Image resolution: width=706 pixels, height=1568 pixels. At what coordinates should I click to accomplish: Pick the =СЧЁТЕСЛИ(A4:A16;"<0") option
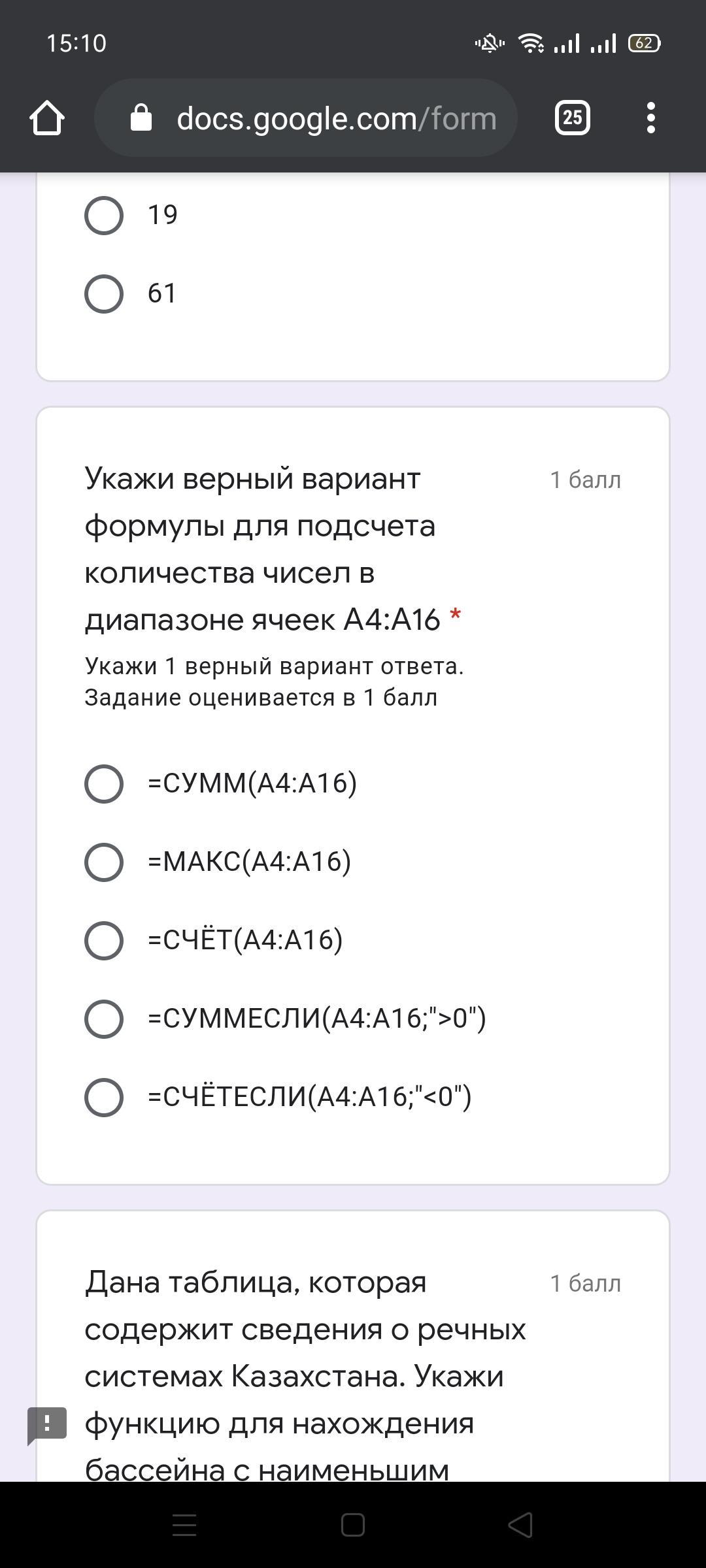click(104, 1097)
